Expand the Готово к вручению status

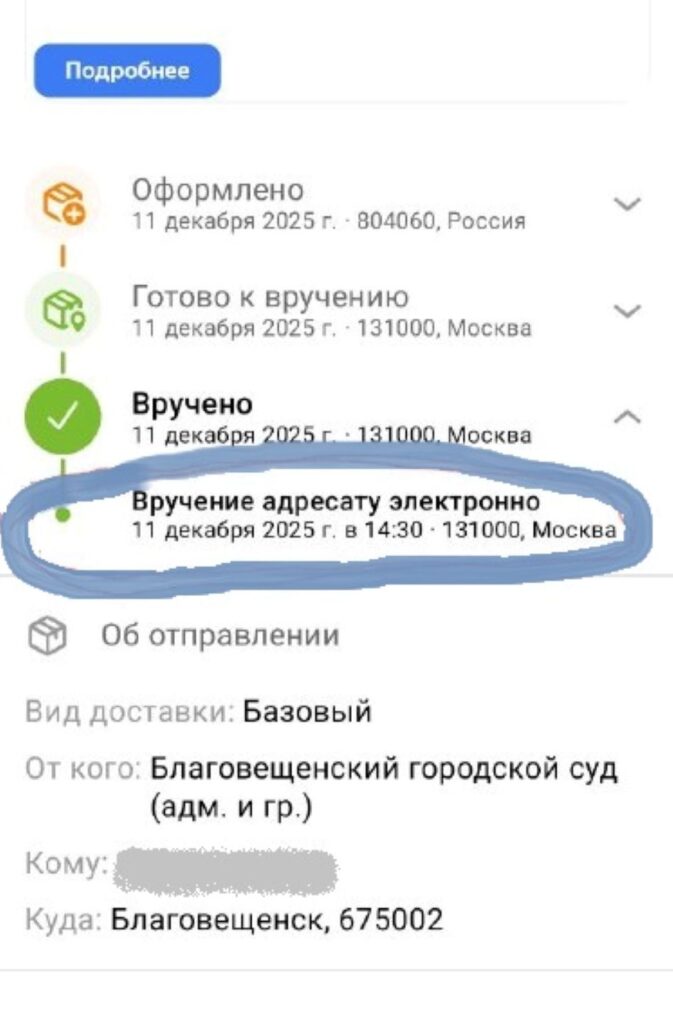click(x=626, y=311)
